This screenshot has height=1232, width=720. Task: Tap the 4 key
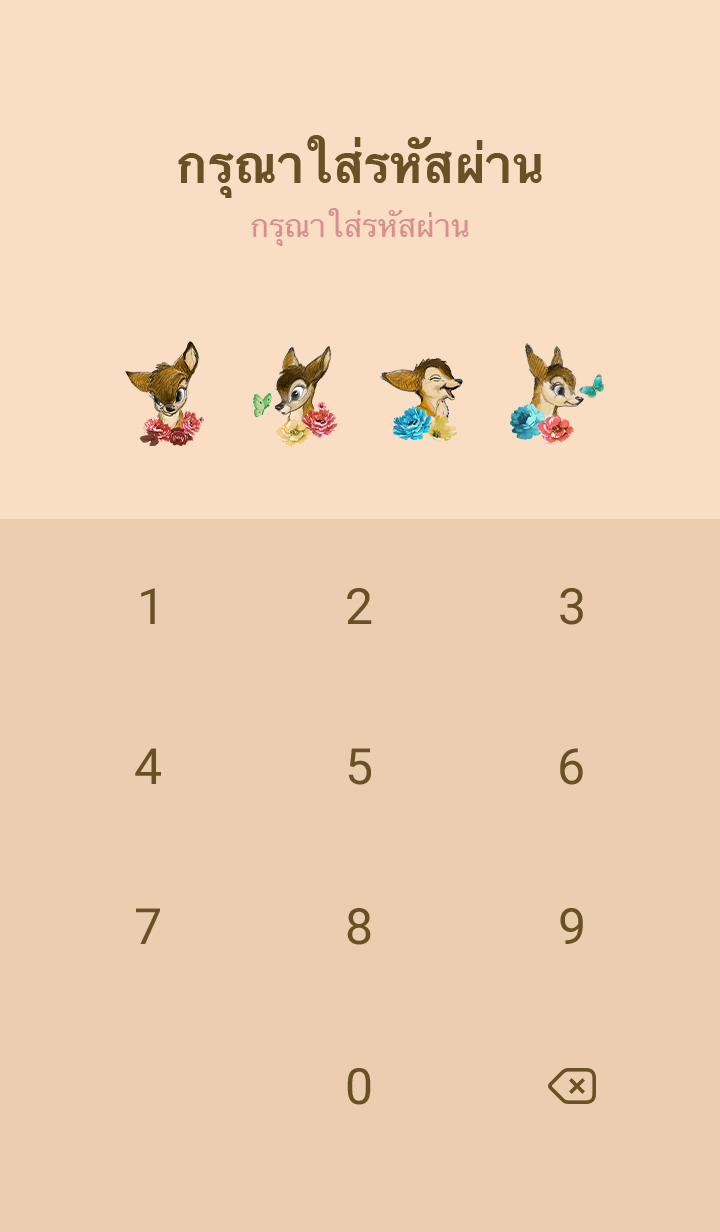click(148, 767)
